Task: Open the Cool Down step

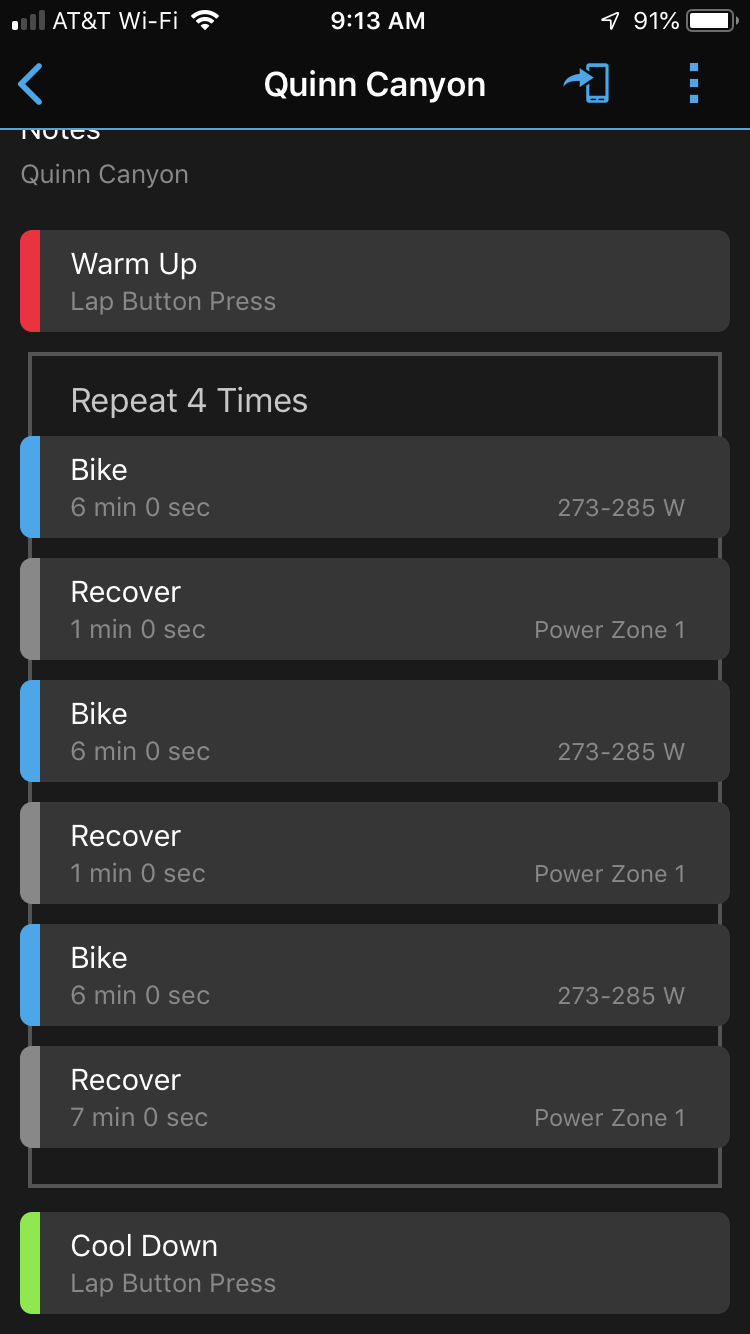Action: coord(375,1263)
